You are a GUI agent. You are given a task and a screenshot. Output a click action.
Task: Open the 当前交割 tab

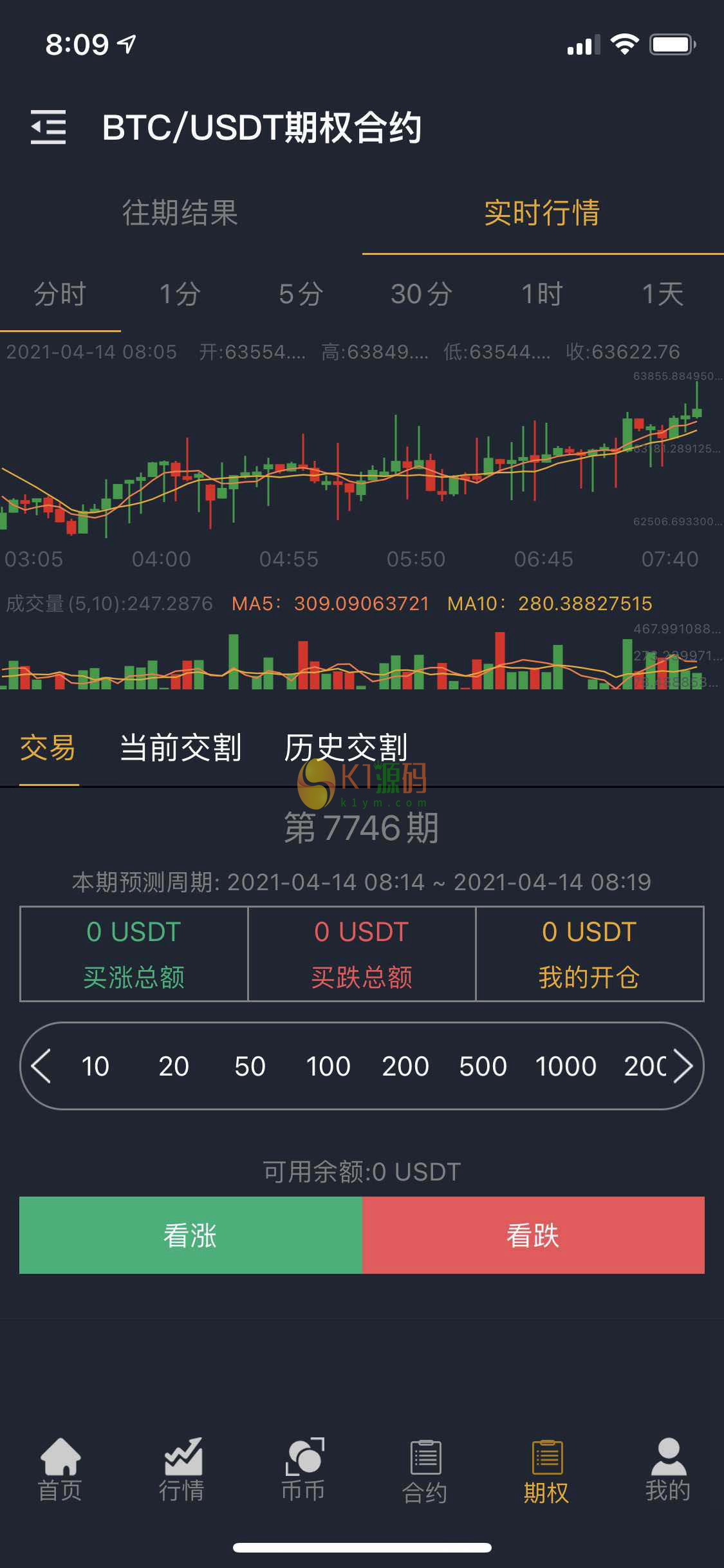pos(181,748)
